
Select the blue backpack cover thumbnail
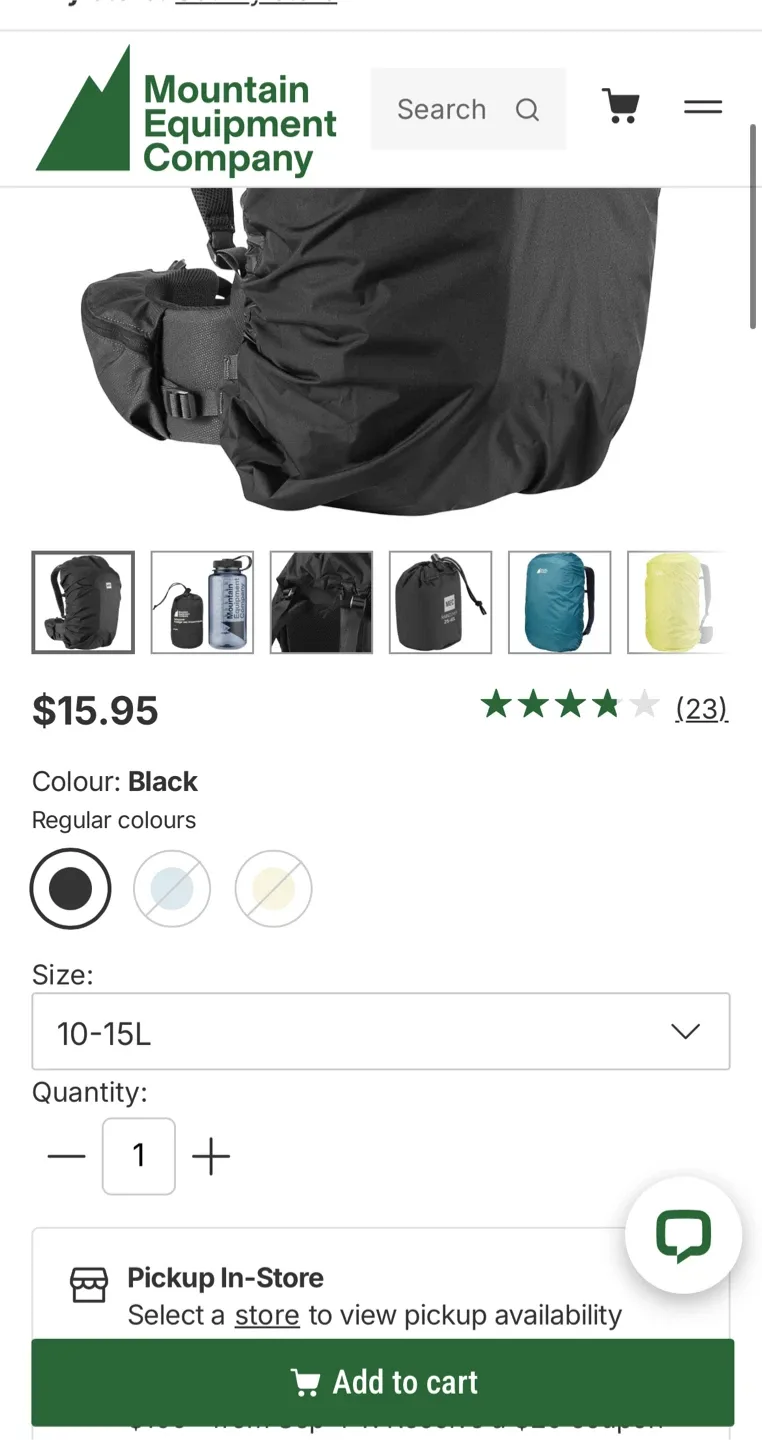pos(559,603)
